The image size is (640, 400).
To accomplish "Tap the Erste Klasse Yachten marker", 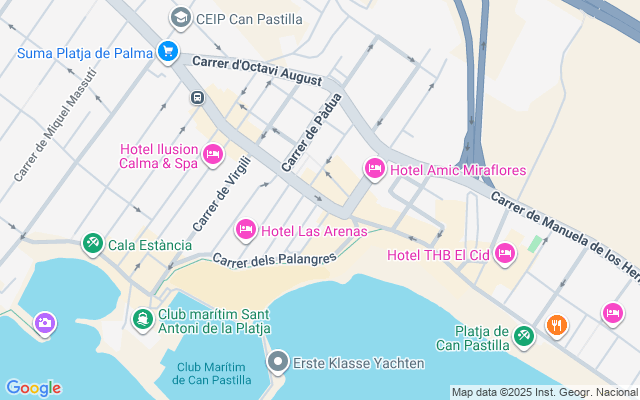I will point(279,362).
